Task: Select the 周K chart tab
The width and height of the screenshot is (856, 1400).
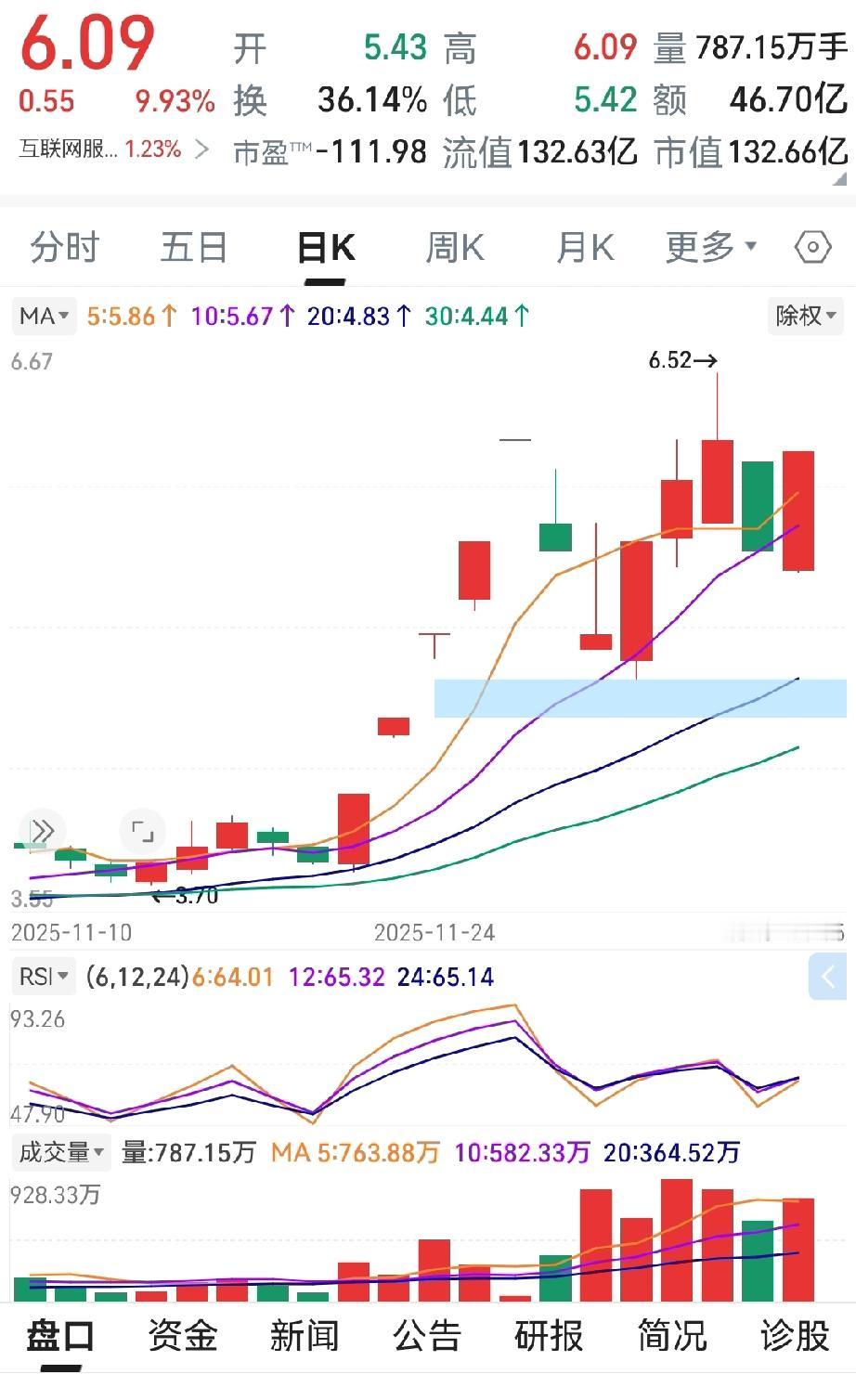Action: tap(454, 248)
